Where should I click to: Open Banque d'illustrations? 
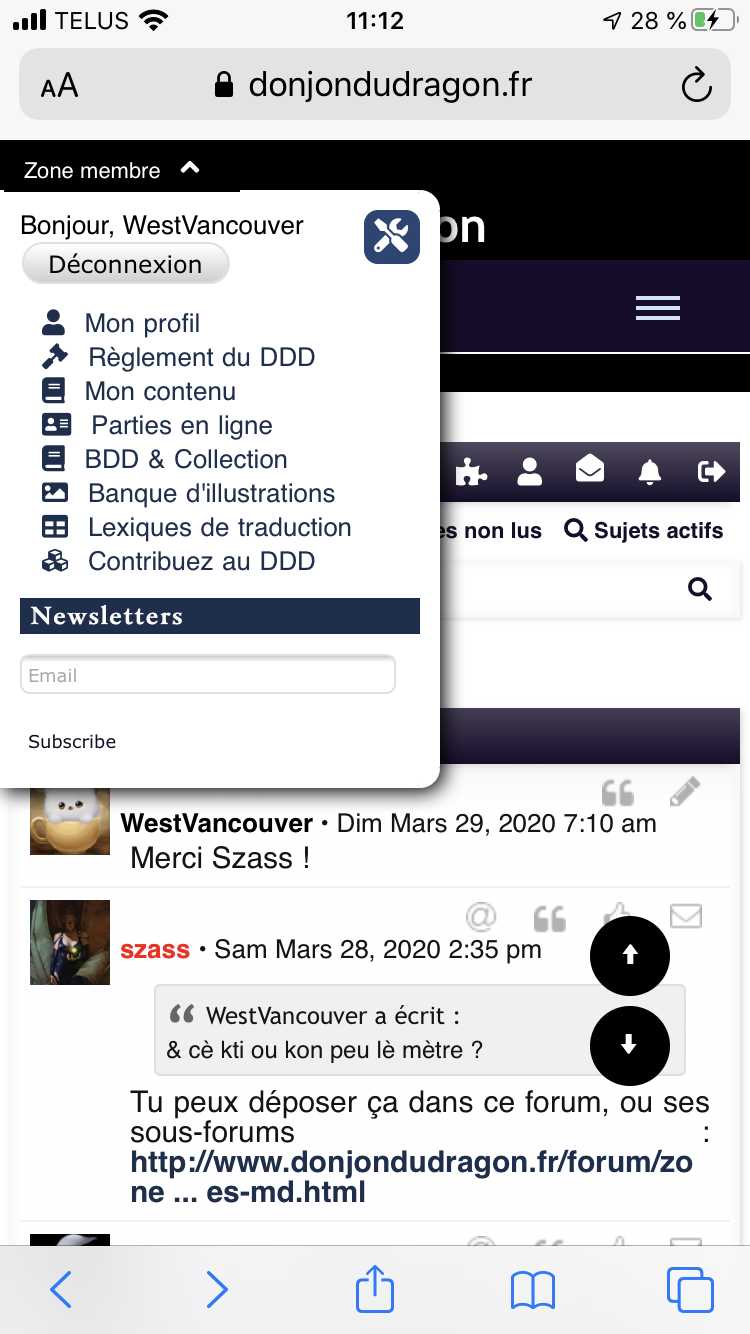(211, 493)
